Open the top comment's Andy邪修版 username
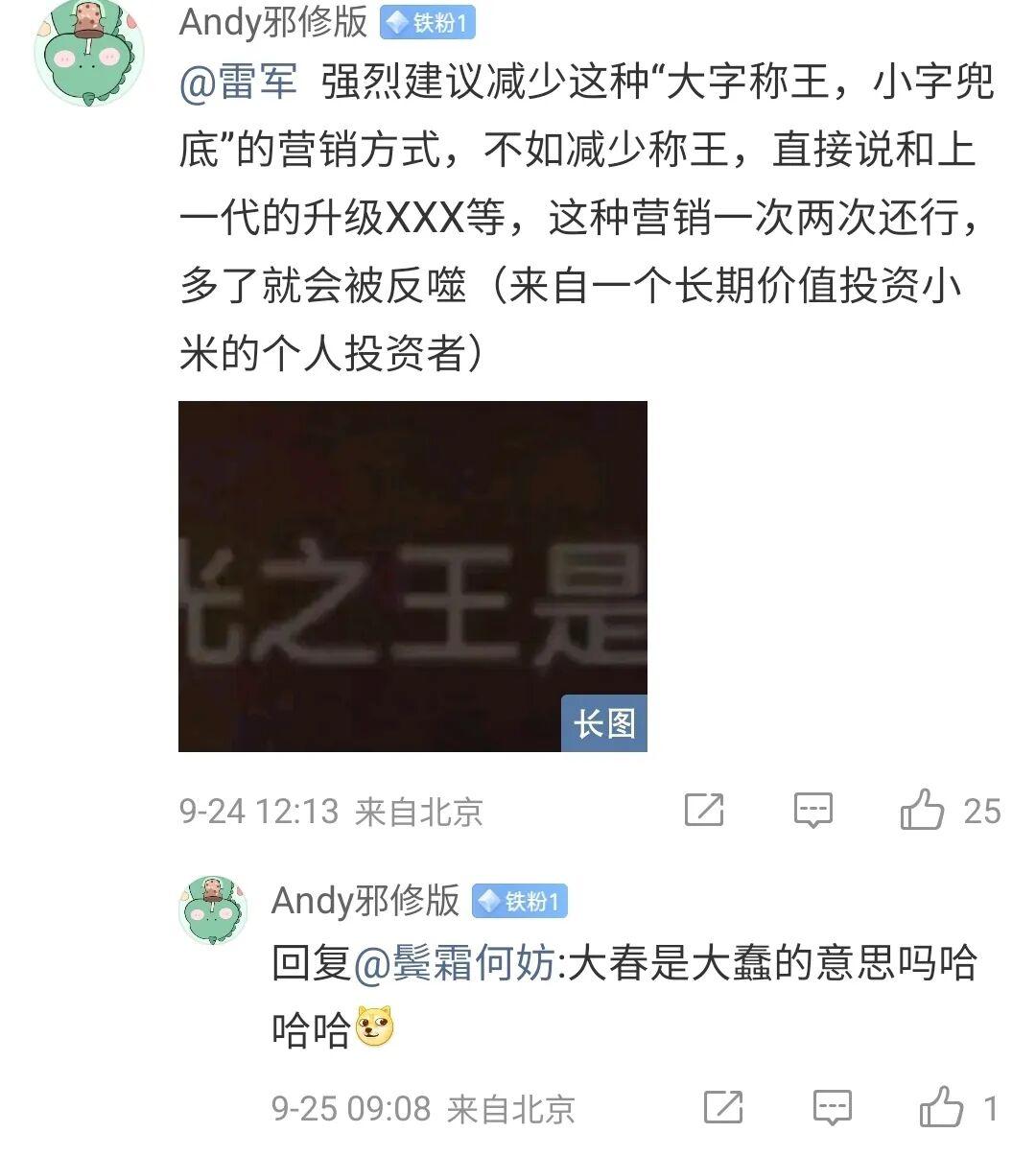1036x1156 pixels. point(273,22)
